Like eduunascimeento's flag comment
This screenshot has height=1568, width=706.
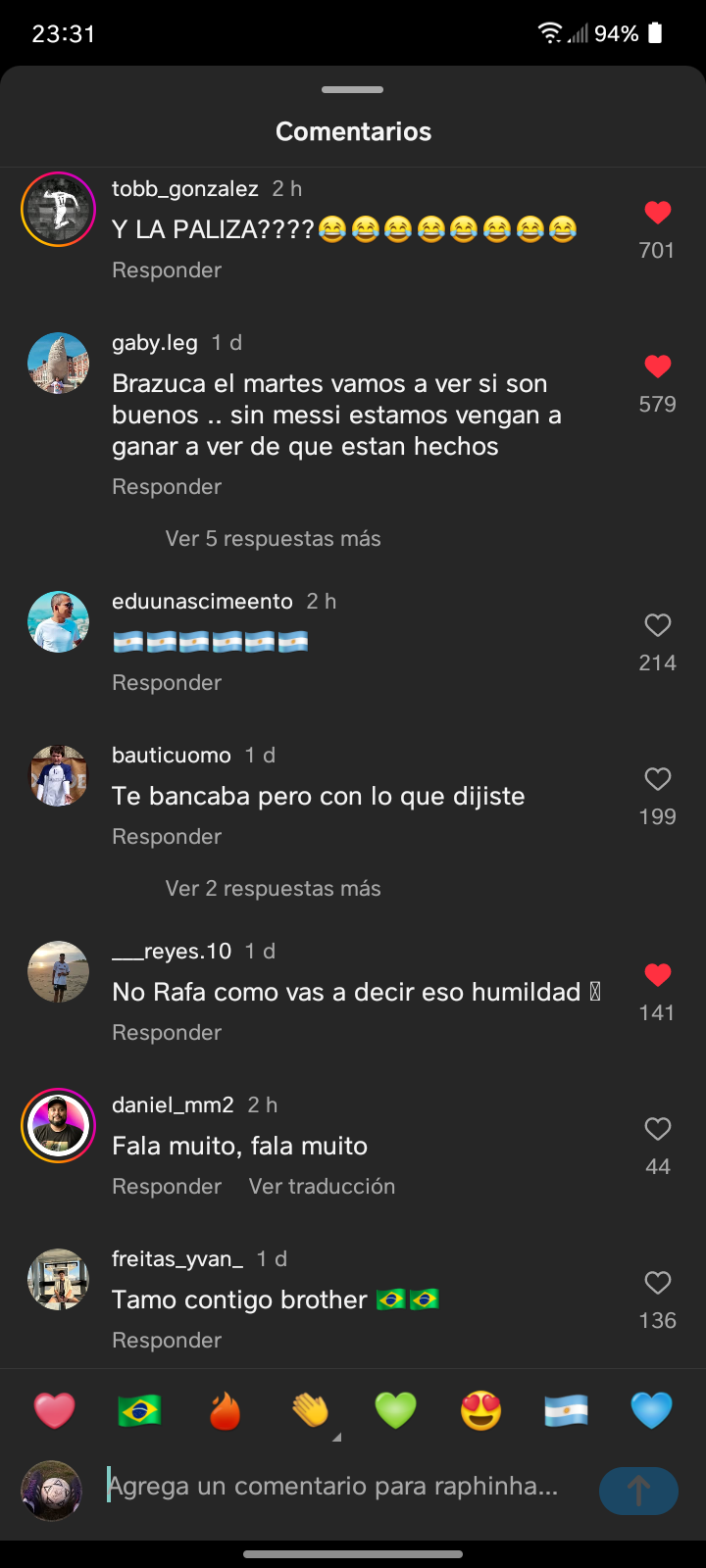click(657, 625)
